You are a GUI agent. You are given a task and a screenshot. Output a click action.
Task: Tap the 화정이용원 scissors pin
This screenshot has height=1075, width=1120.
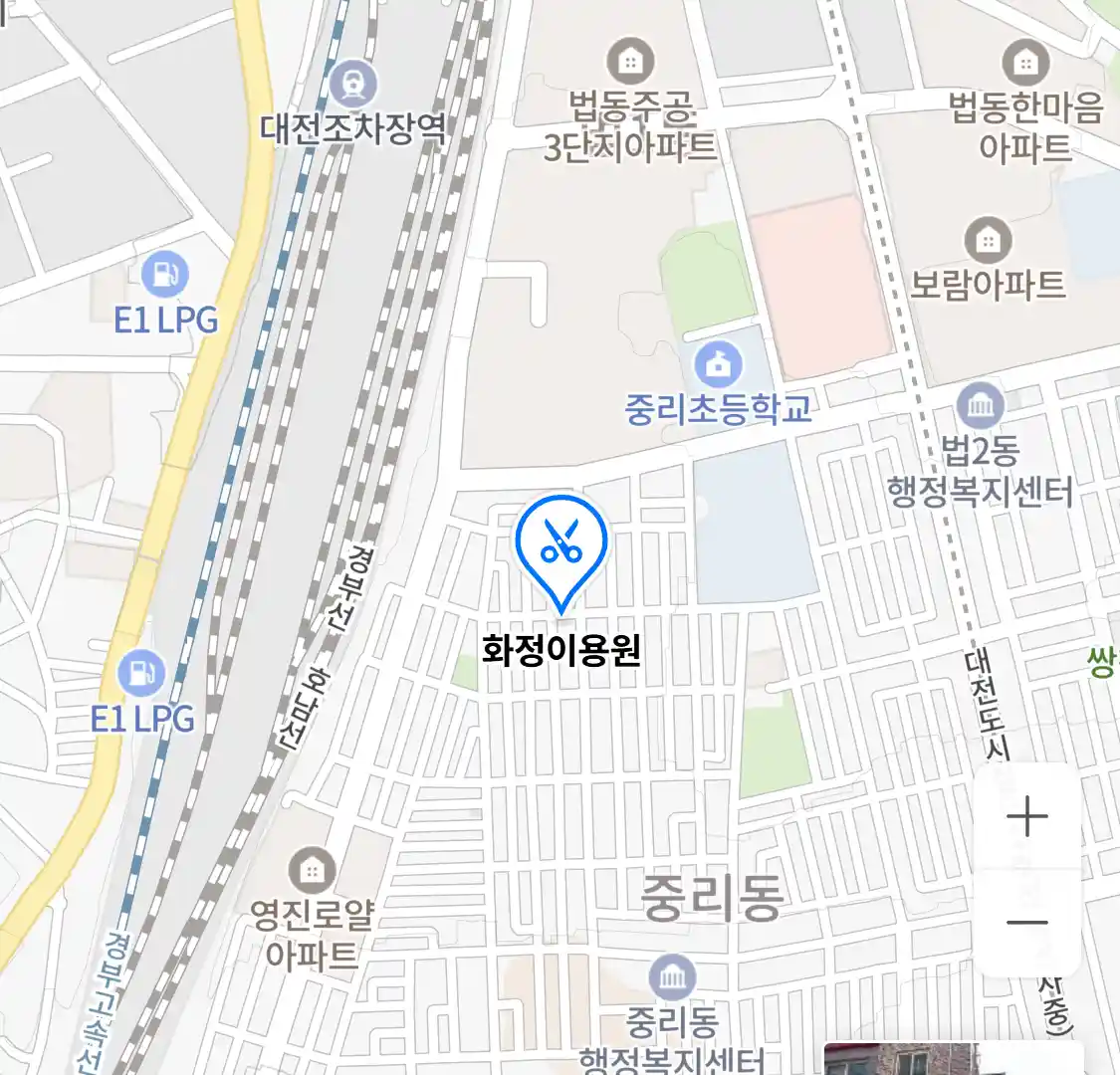pyautogui.click(x=561, y=544)
